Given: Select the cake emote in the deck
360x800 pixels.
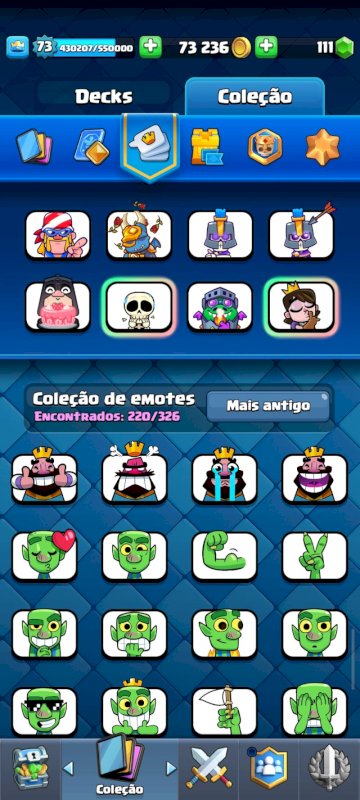Looking at the screenshot, I should pyautogui.click(x=58, y=307).
